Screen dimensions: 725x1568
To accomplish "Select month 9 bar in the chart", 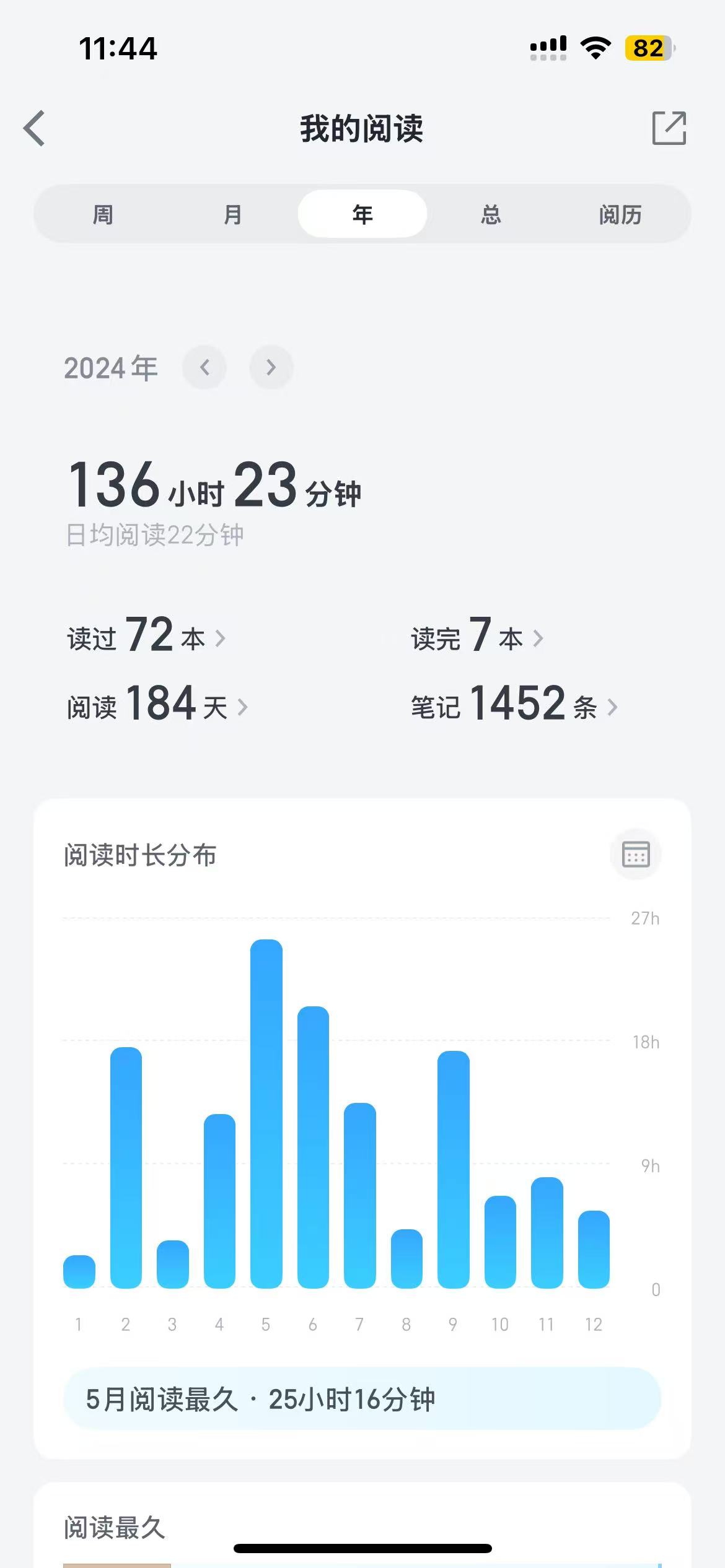I will click(x=453, y=1170).
